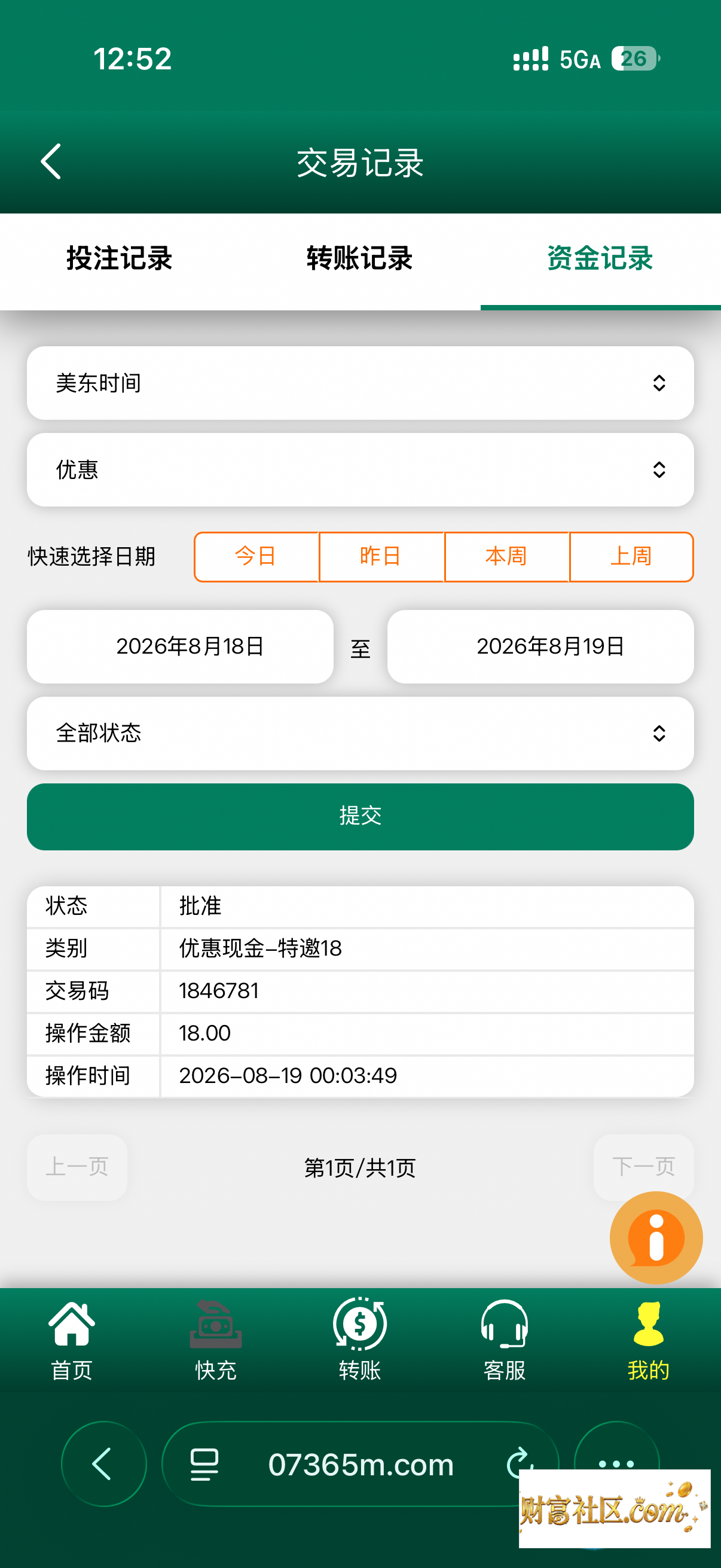Reload the page in the browser bar
This screenshot has width=721, height=1568.
tap(520, 1463)
